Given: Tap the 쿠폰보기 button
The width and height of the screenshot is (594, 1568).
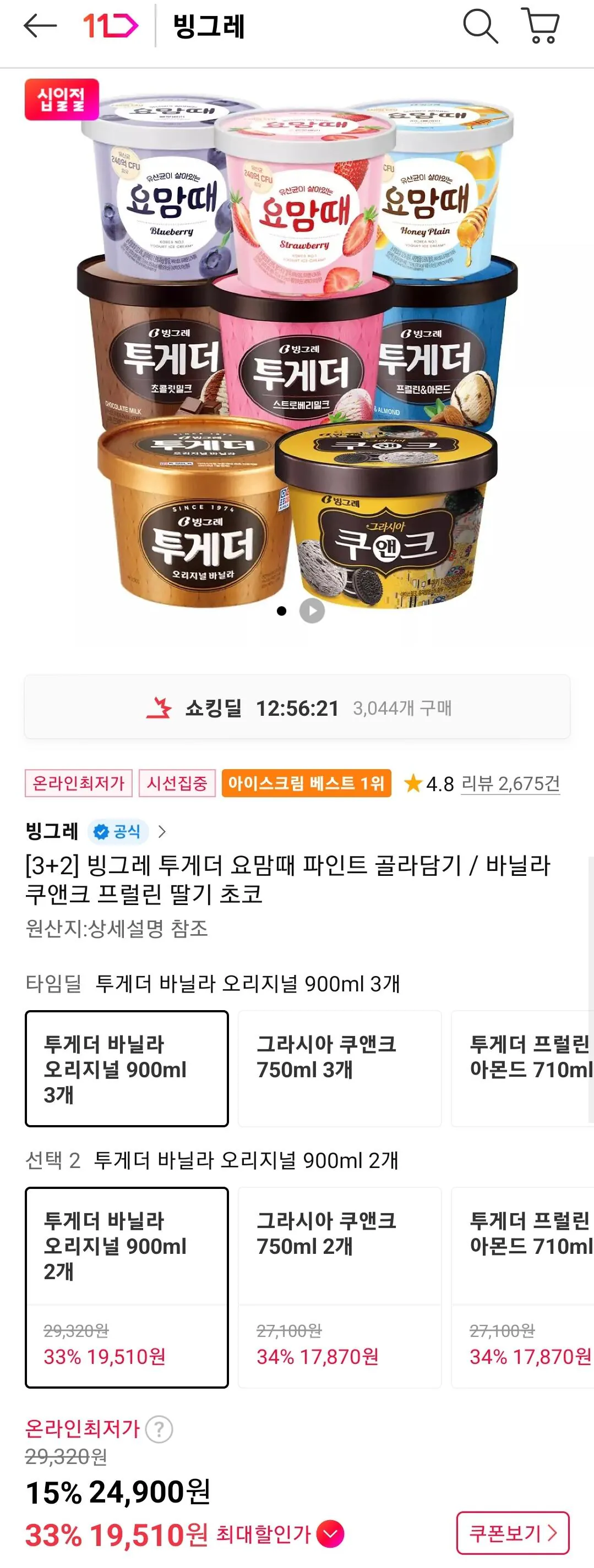Looking at the screenshot, I should tap(513, 1533).
